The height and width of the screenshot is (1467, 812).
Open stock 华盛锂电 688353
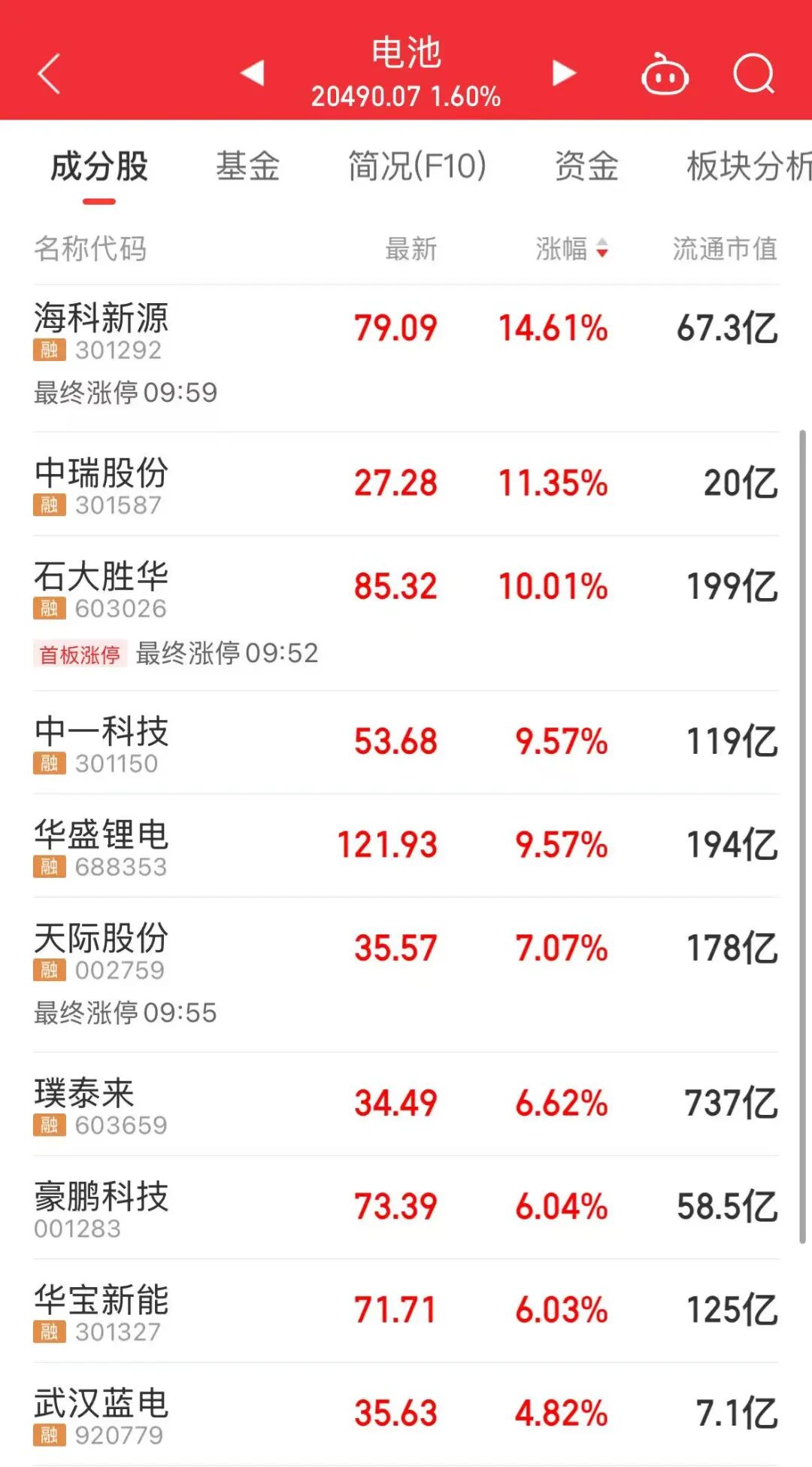[101, 846]
